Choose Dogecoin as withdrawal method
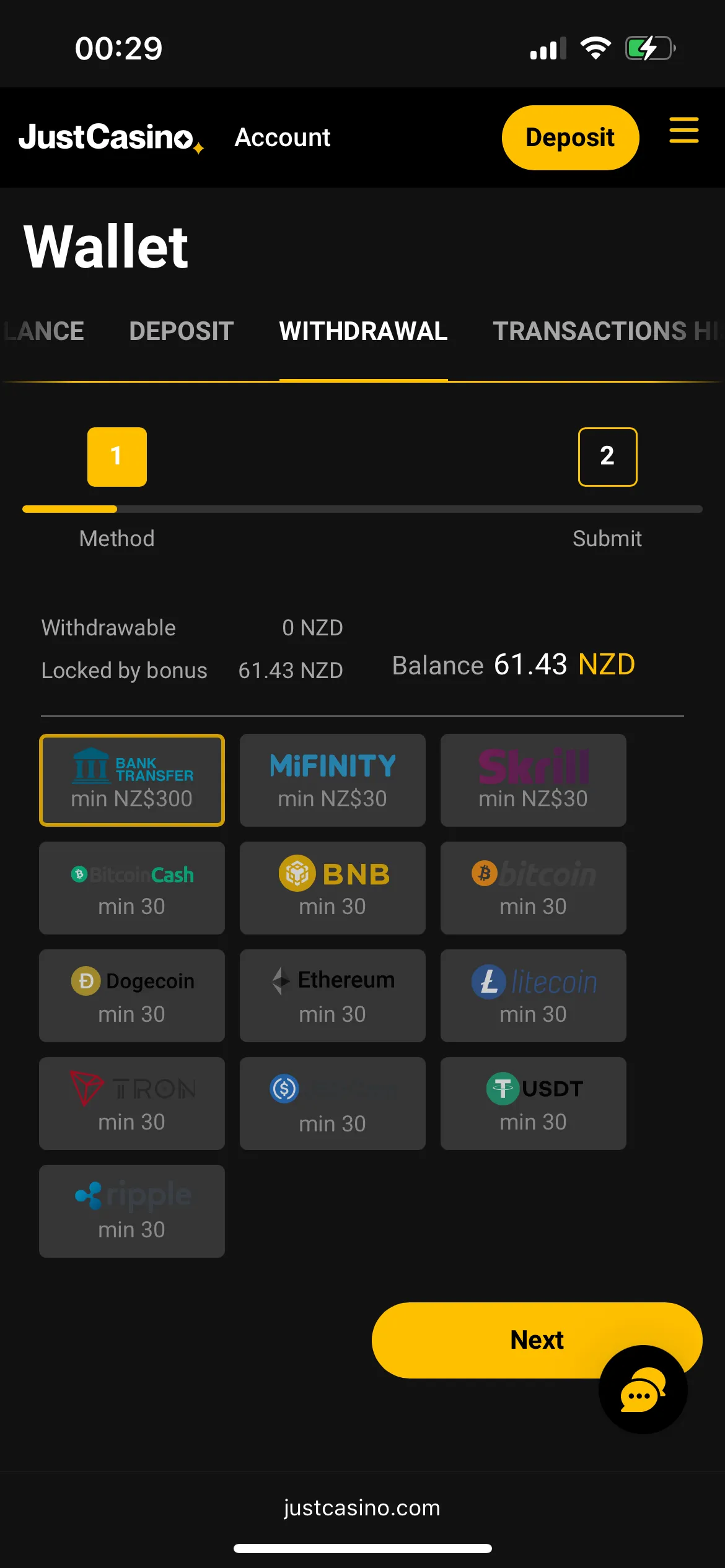Image resolution: width=725 pixels, height=1568 pixels. click(x=132, y=996)
